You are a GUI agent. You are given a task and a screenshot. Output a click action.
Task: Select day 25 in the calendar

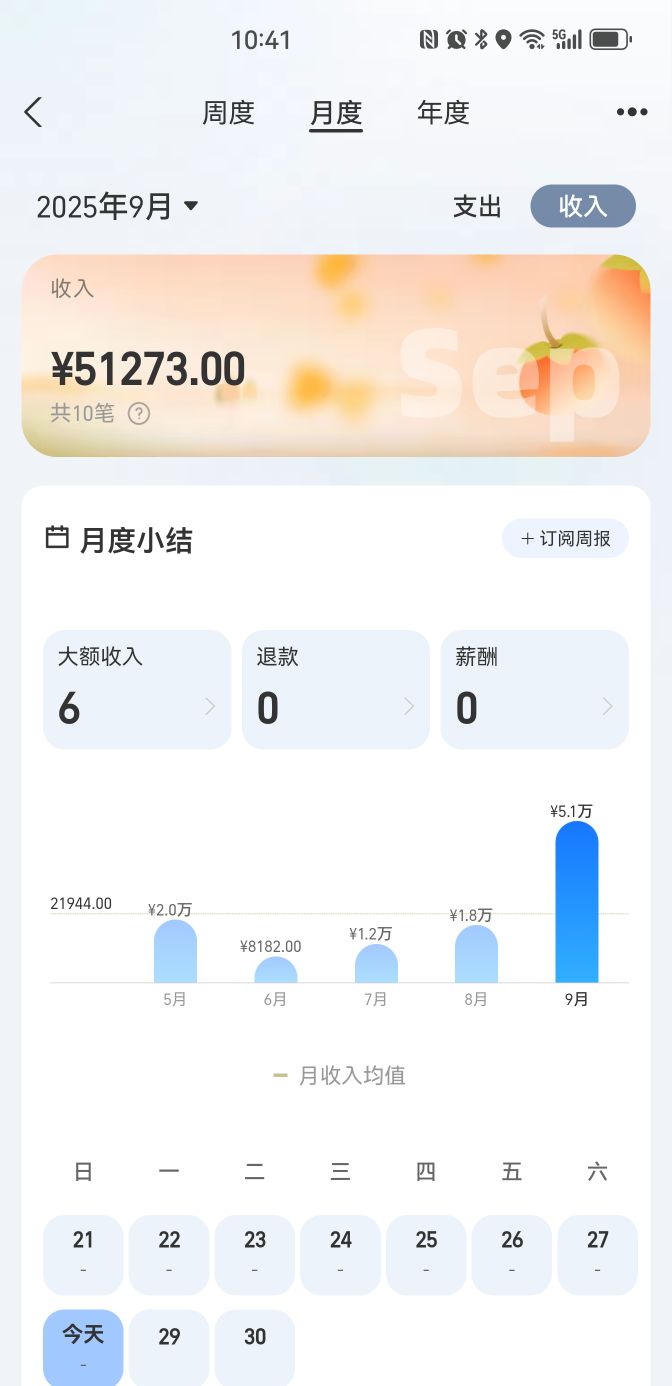point(426,1254)
